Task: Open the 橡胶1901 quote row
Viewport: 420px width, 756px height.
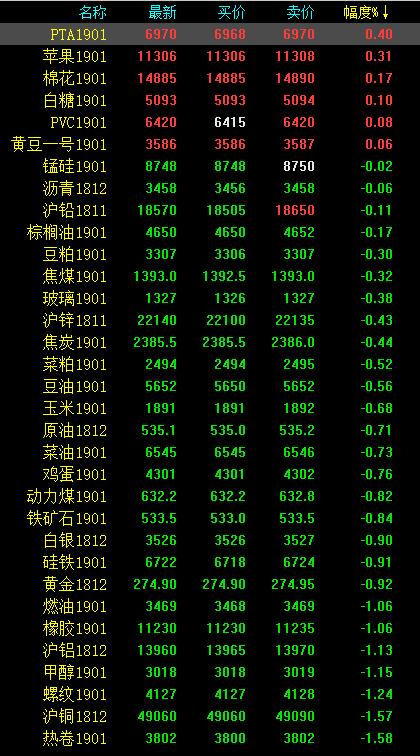Action: click(210, 628)
